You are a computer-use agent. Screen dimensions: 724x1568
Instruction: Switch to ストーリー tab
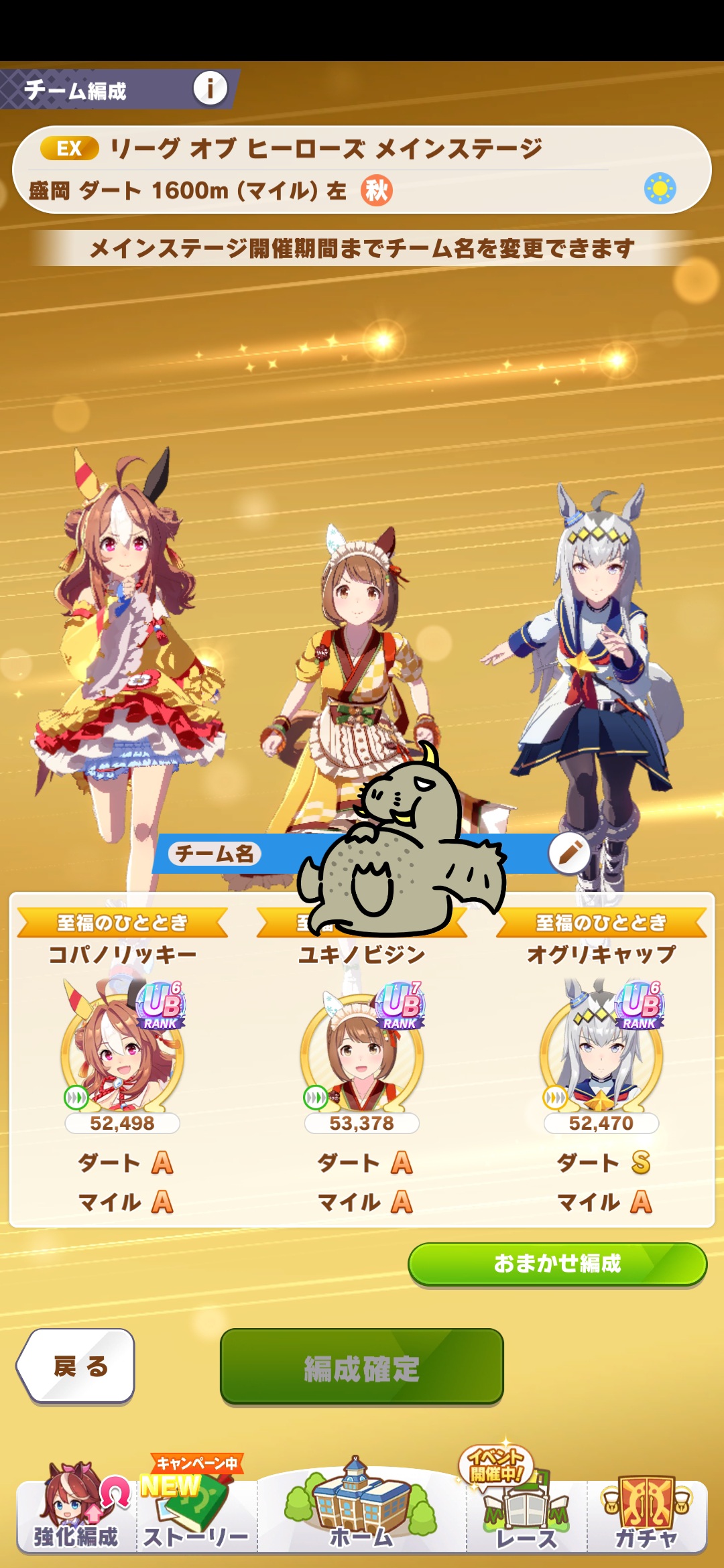[195, 1513]
